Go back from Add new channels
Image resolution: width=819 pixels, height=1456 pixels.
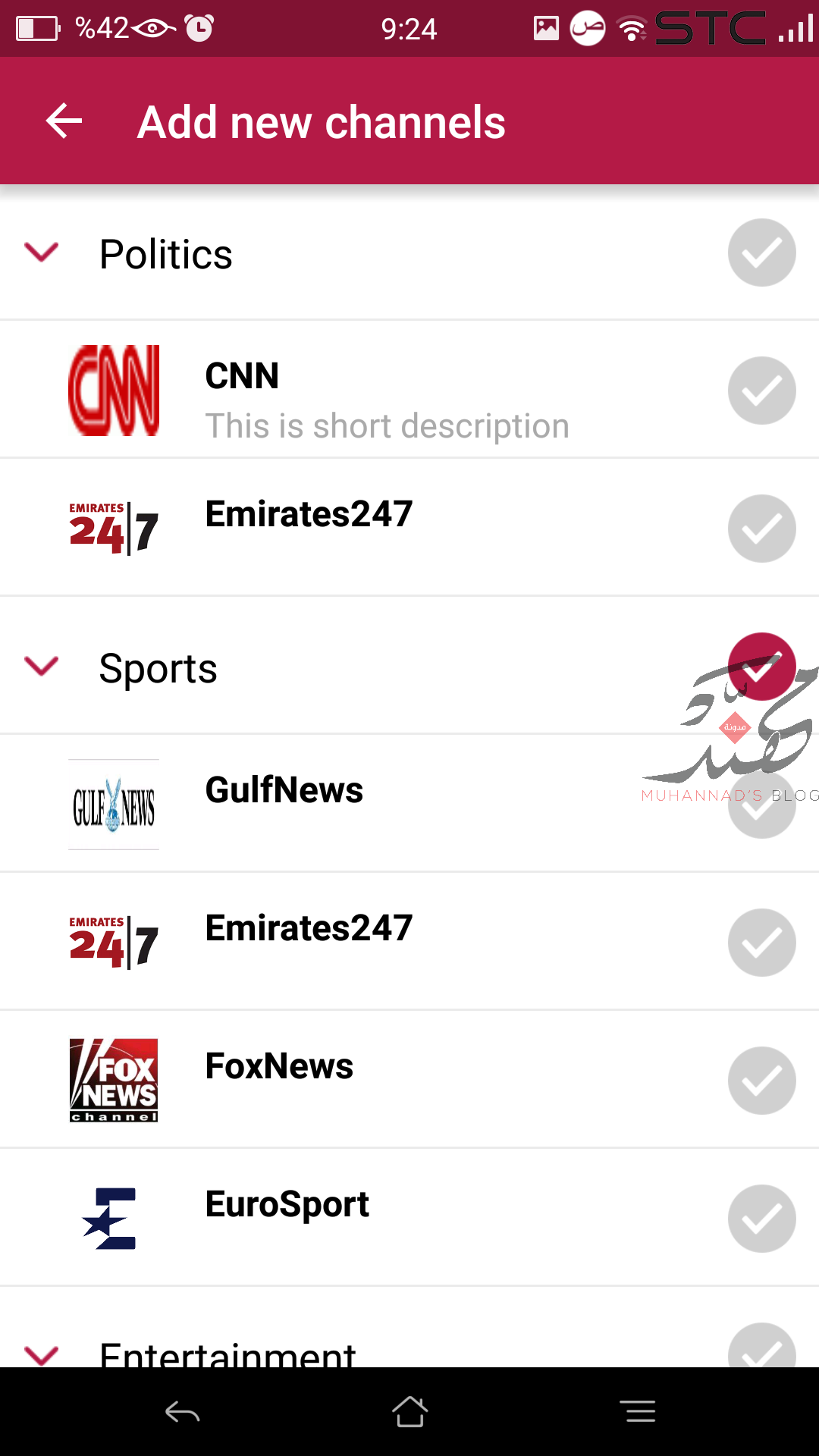click(x=64, y=121)
